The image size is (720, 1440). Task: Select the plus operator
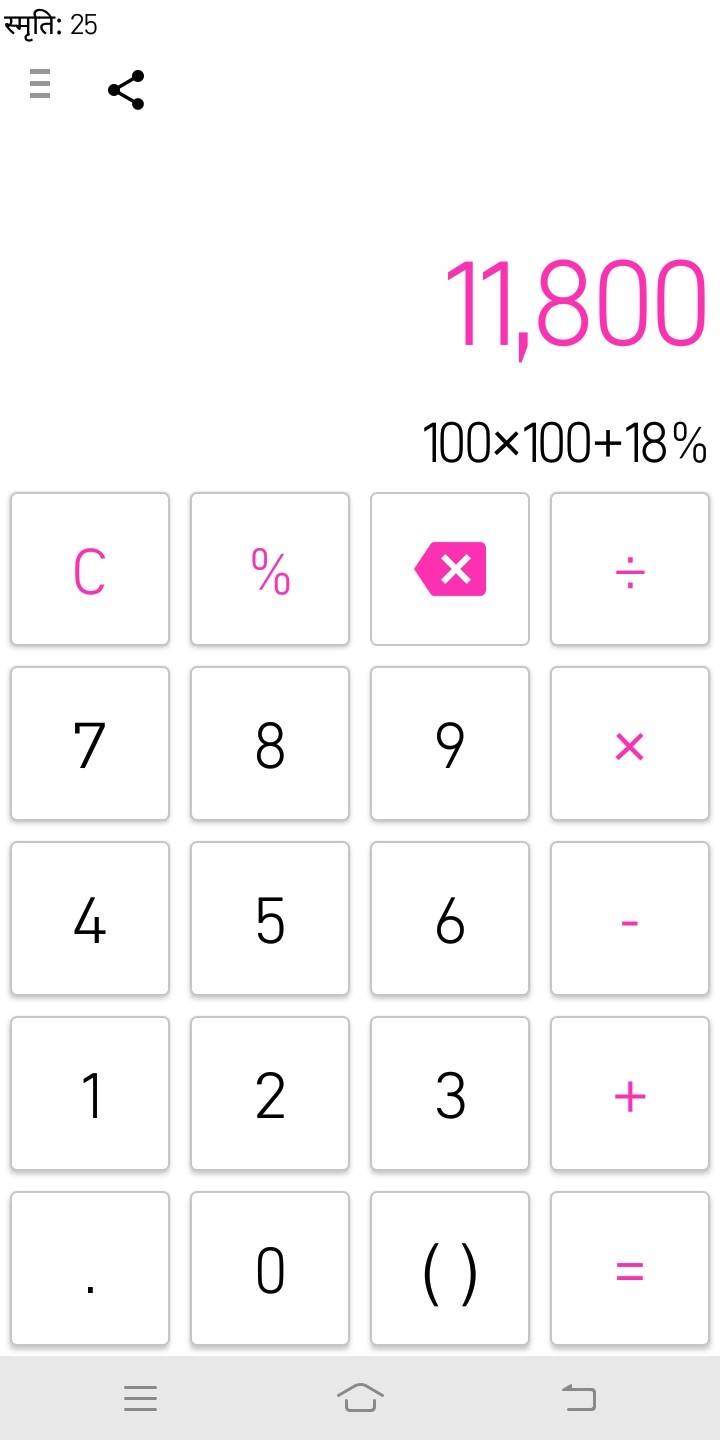click(x=630, y=1094)
